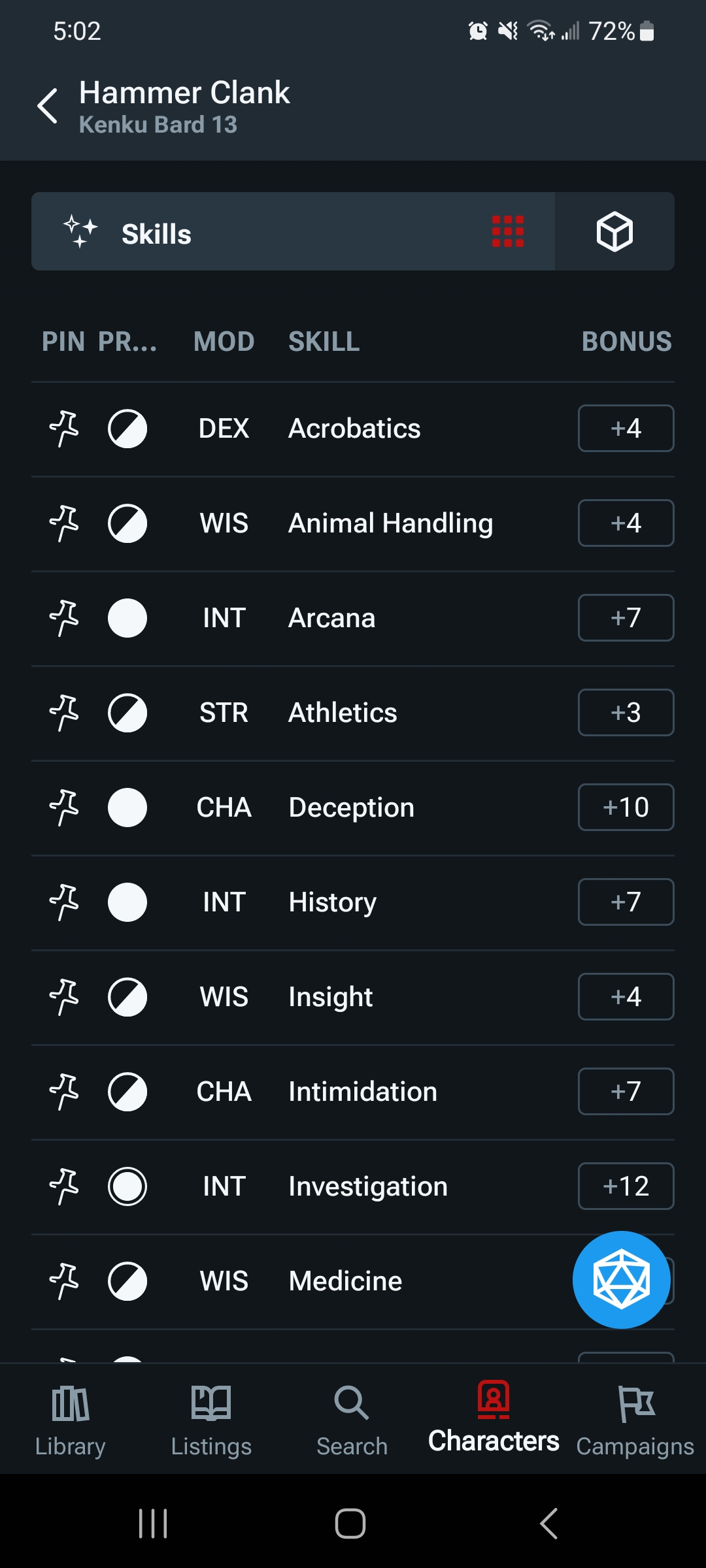Image resolution: width=706 pixels, height=1568 pixels.
Task: Roll the Athletics +3 check
Action: [x=626, y=713]
